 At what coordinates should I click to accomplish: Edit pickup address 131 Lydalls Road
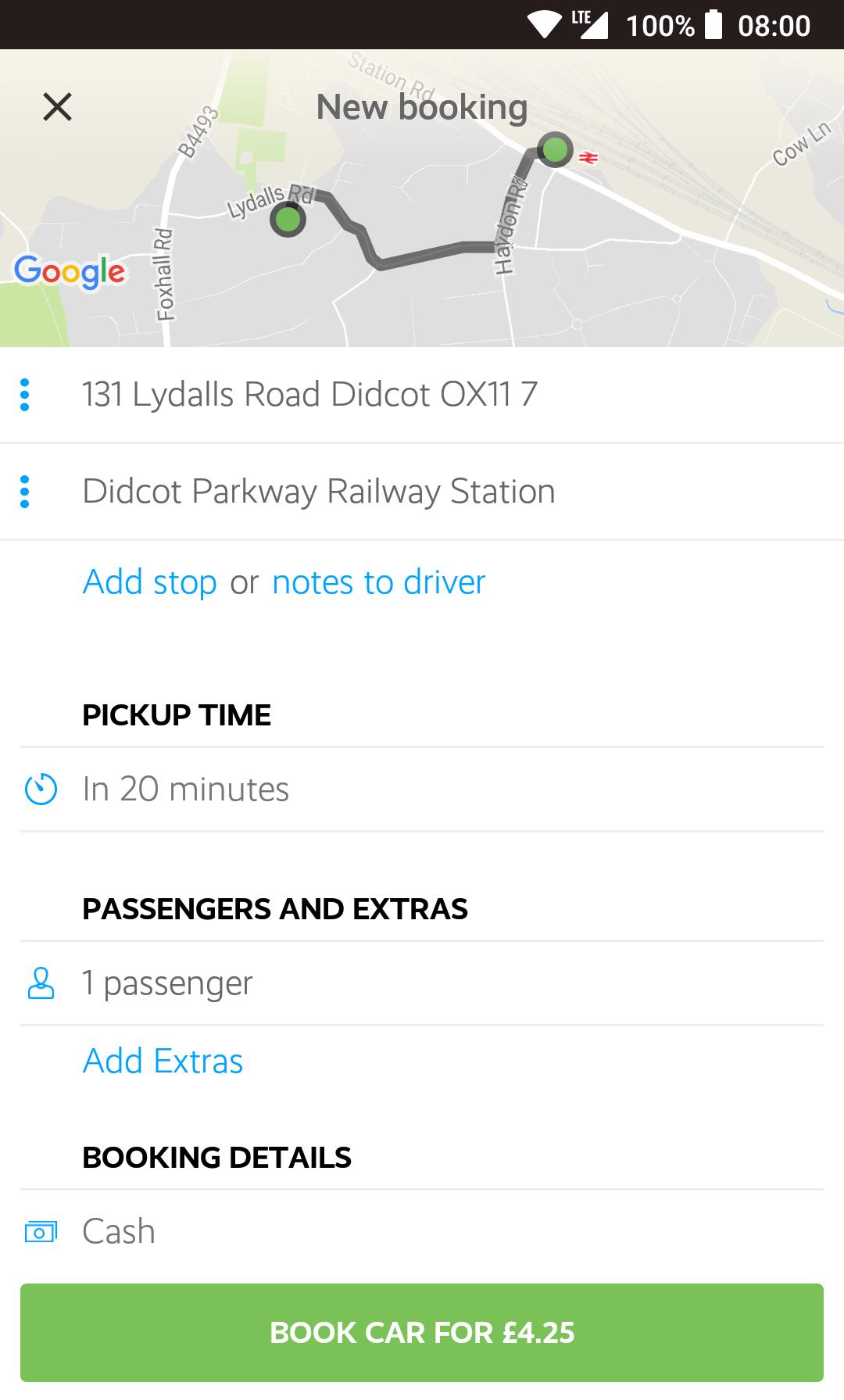(x=309, y=395)
